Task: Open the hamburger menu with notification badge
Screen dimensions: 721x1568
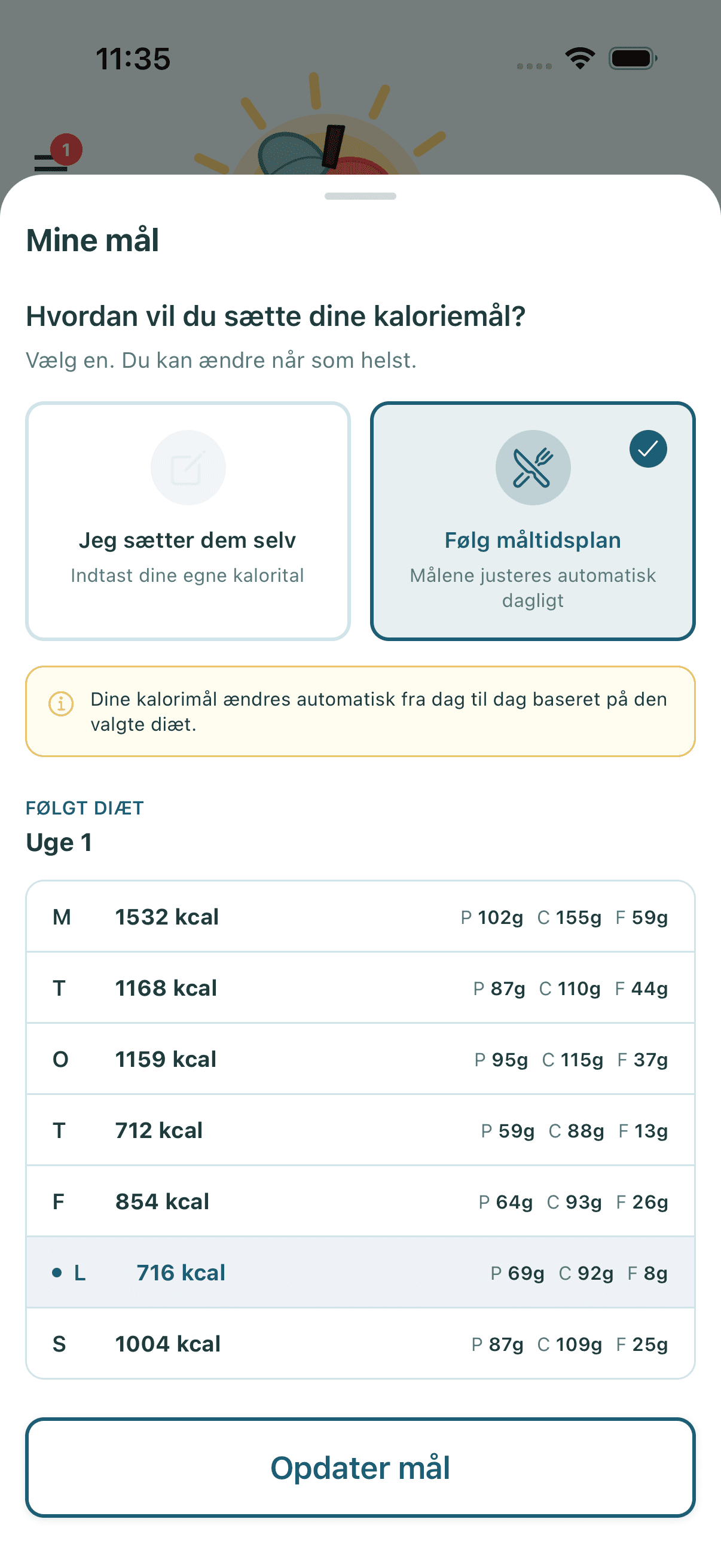Action: 55,156
